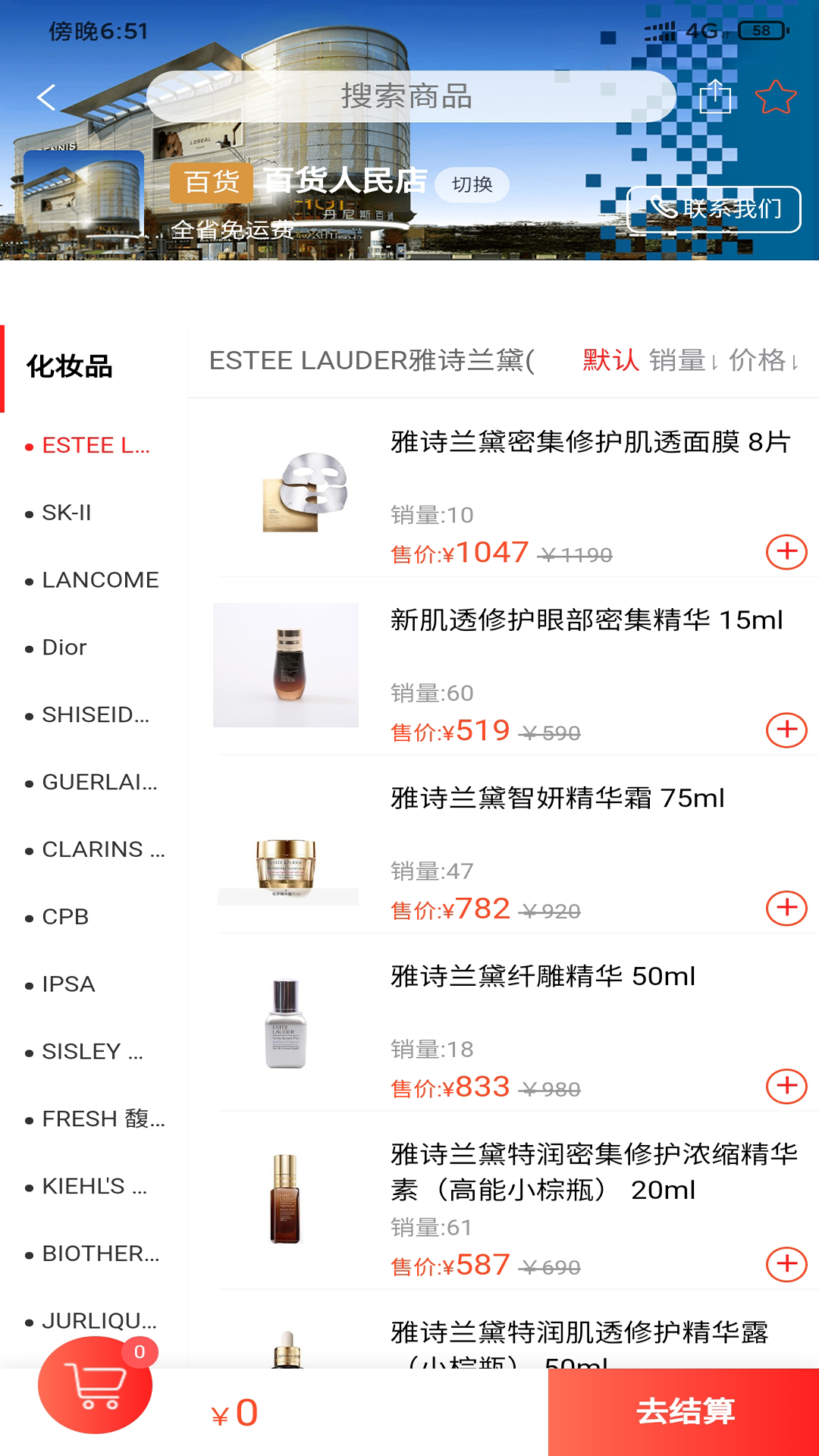
Task: Tap 切换 to switch store
Action: pyautogui.click(x=472, y=184)
